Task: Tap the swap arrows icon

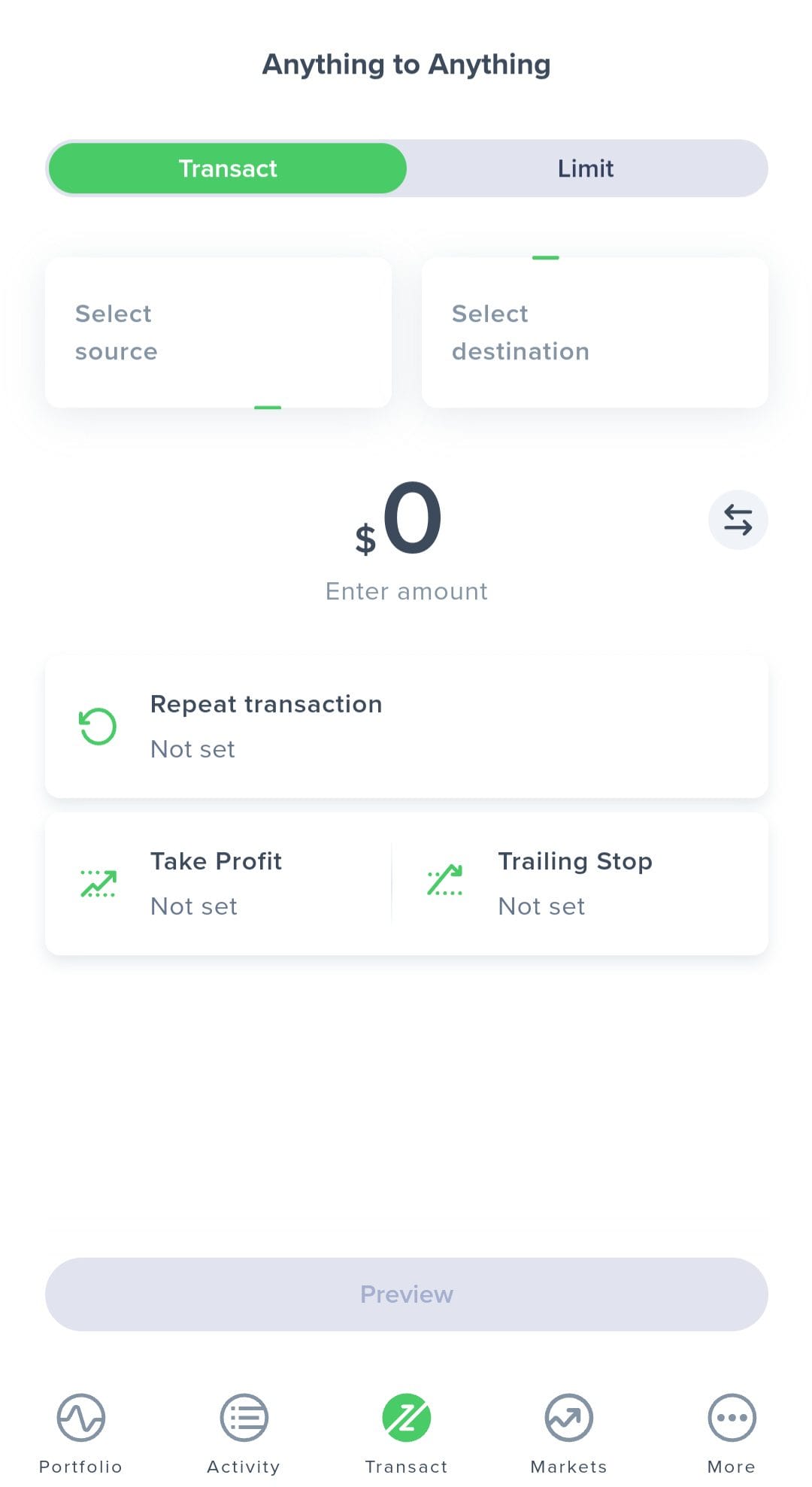Action: (x=738, y=520)
